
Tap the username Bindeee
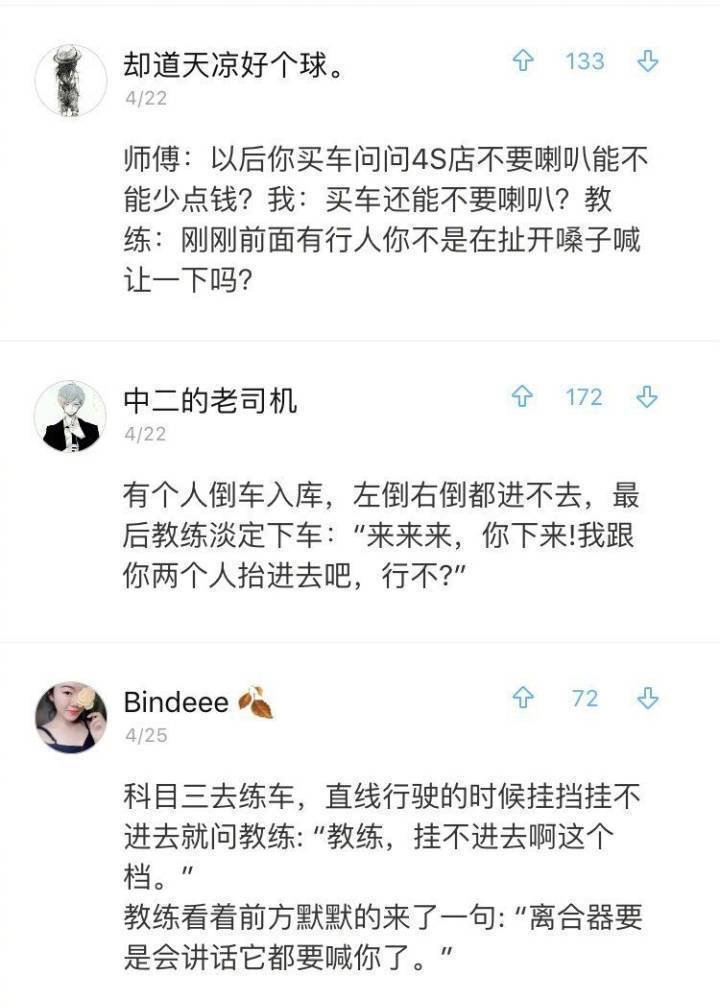pyautogui.click(x=176, y=702)
